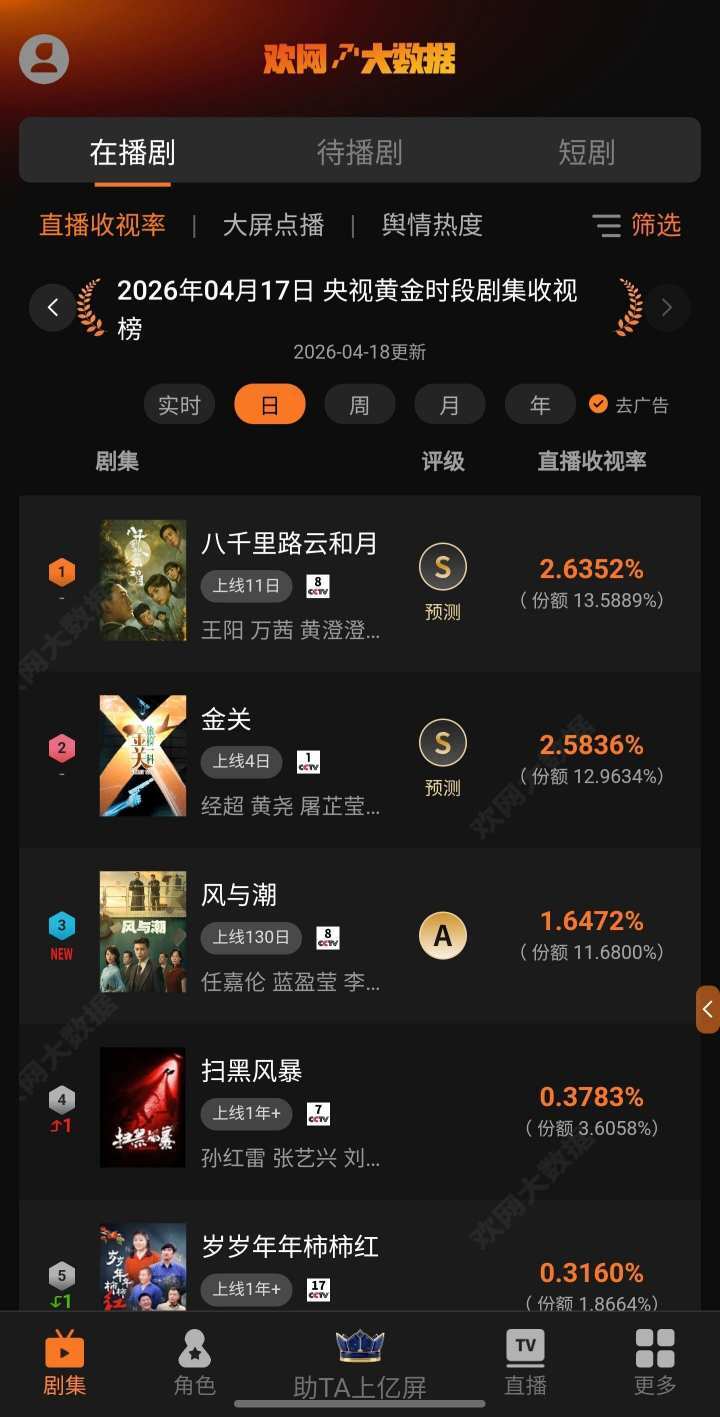
Task: Open the profile avatar icon
Action: (x=44, y=59)
